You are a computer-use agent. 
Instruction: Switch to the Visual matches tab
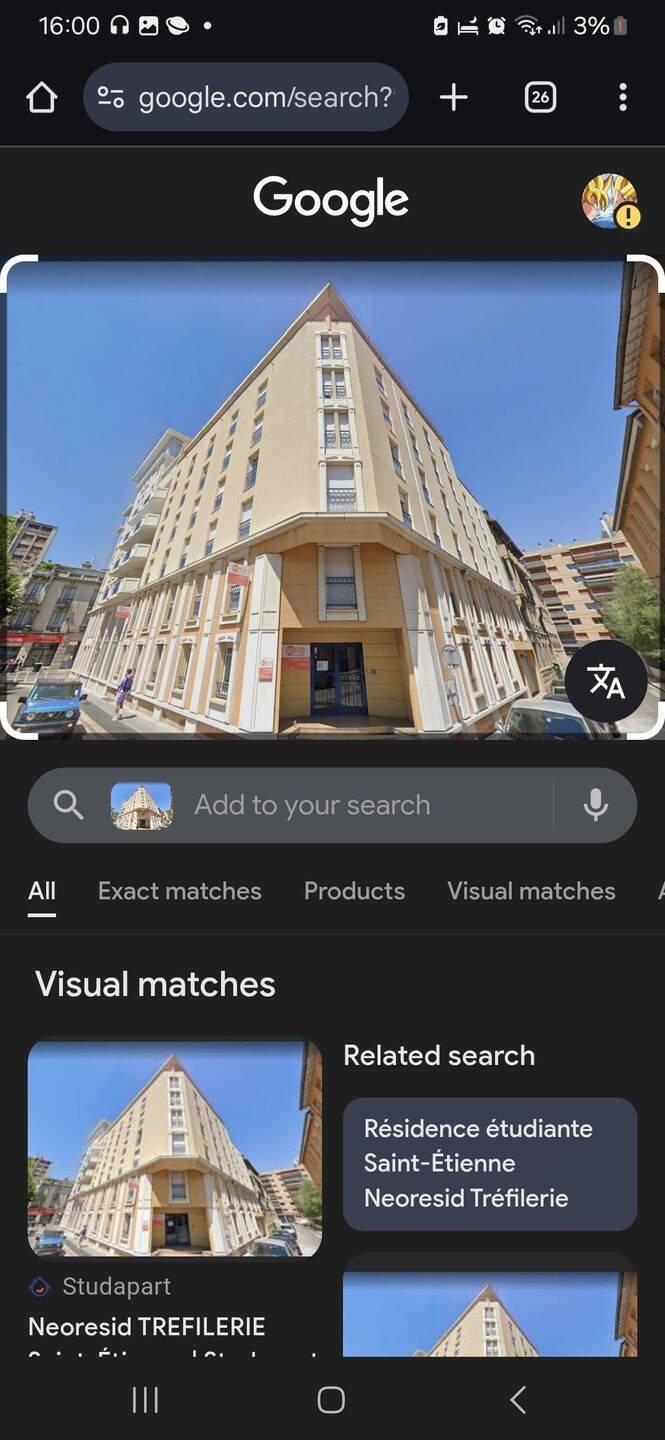click(x=531, y=891)
